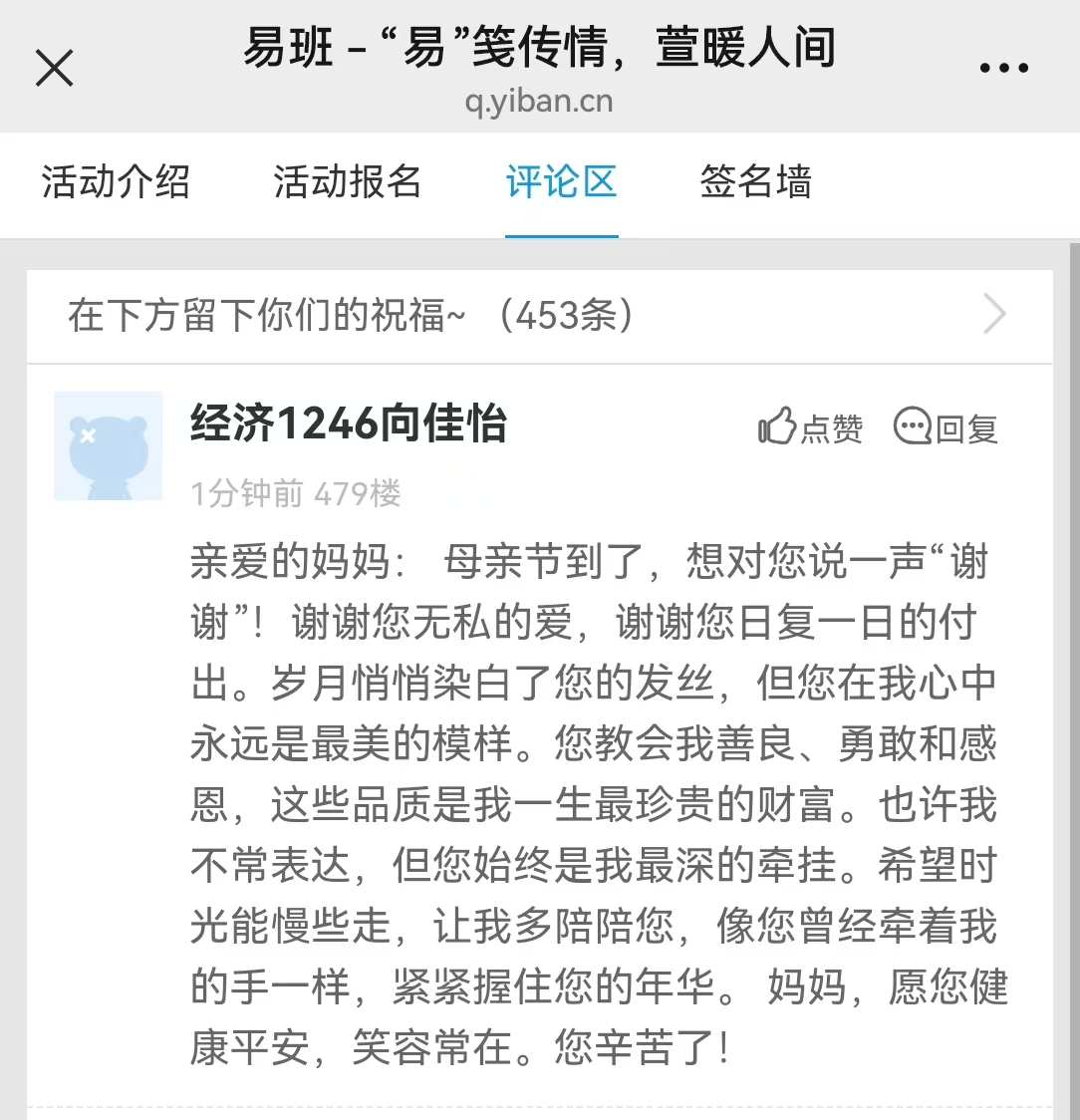Switch to the 活动报名 tab
This screenshot has height=1120, width=1080.
[x=347, y=181]
